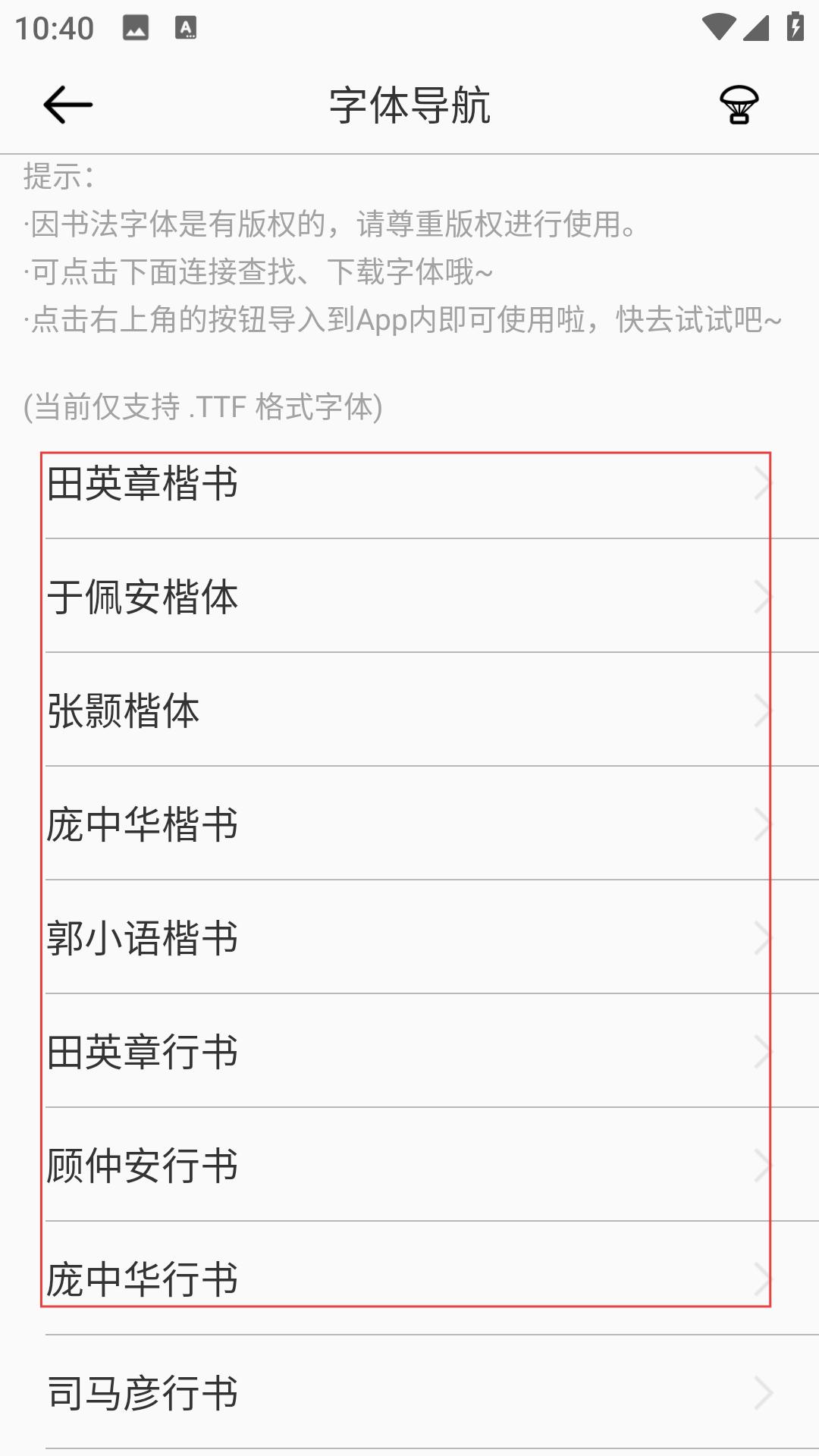Open 司马彦行书 font link

point(409,1392)
